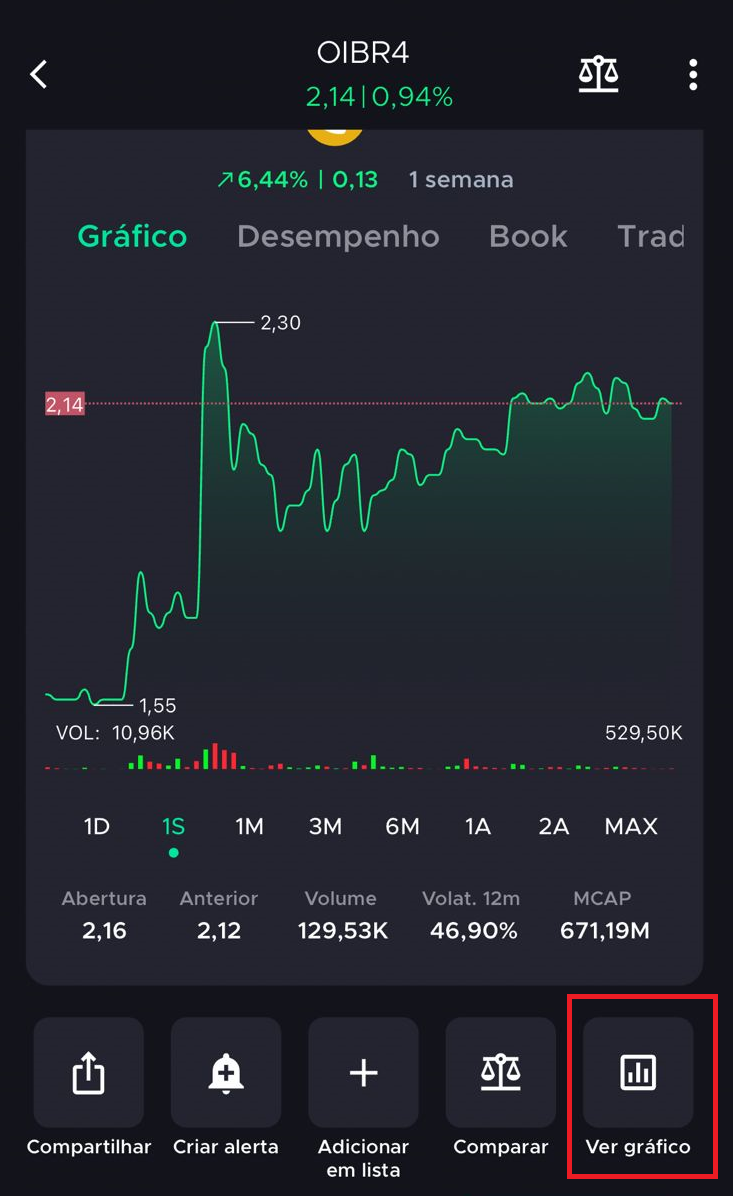The image size is (733, 1196).
Task: Share OIBR4 with Compartilhar
Action: click(x=89, y=1073)
